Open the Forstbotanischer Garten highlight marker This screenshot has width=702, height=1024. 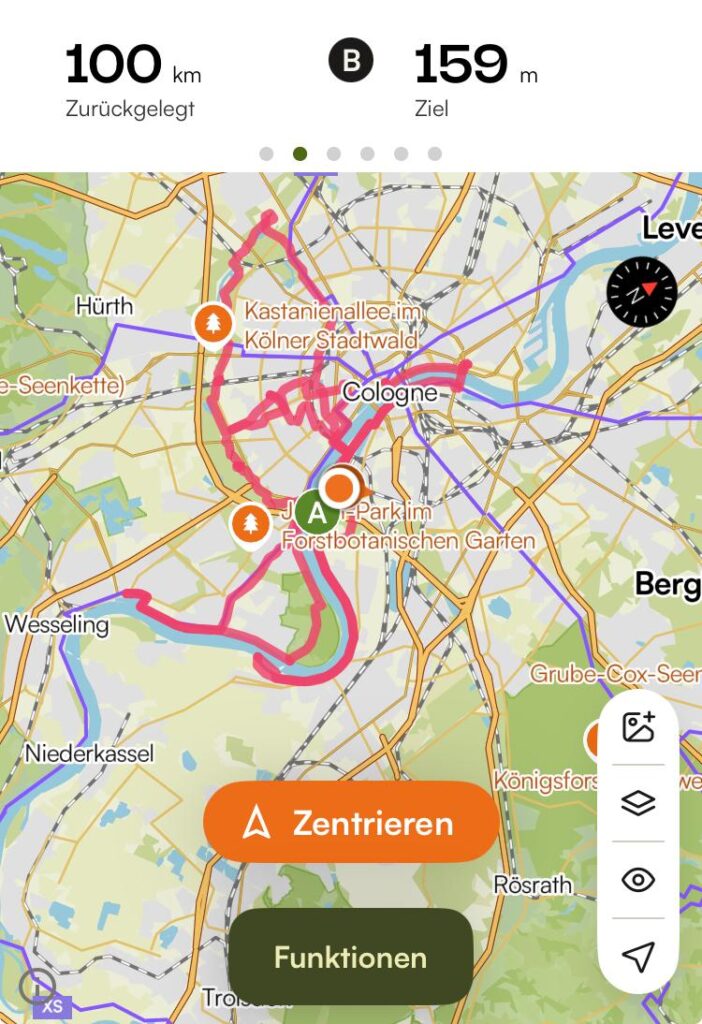(x=250, y=524)
